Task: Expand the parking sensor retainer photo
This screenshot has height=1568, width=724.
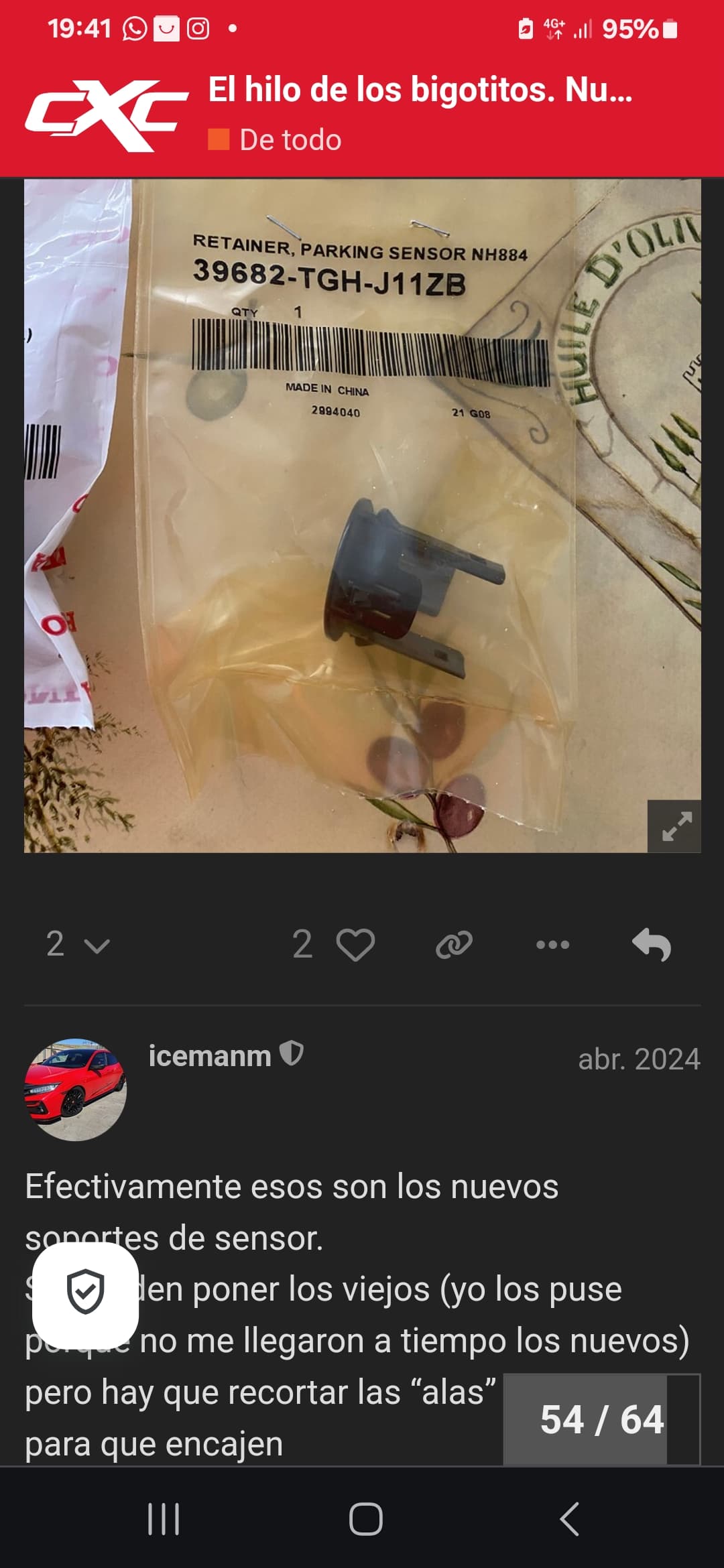Action: [x=674, y=826]
